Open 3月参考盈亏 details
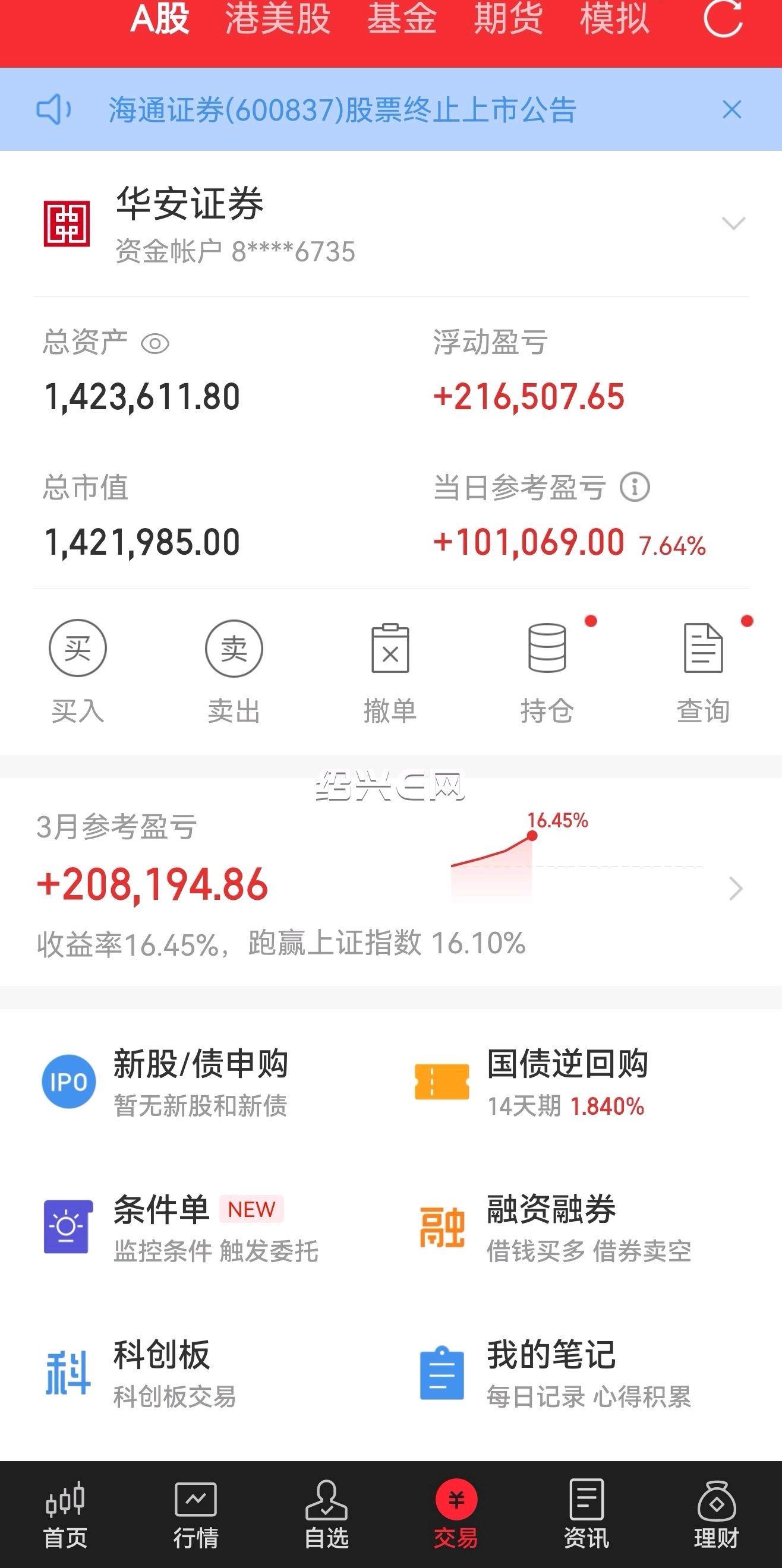Screen dimensions: 782x1568 click(x=391, y=883)
